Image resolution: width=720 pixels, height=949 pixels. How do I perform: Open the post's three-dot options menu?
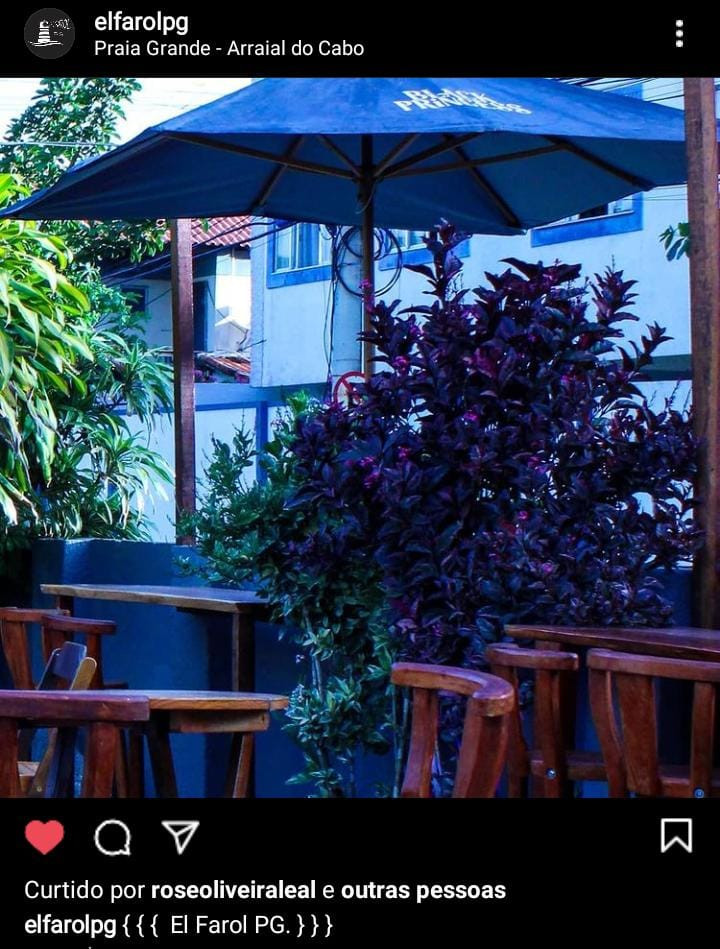coord(679,34)
